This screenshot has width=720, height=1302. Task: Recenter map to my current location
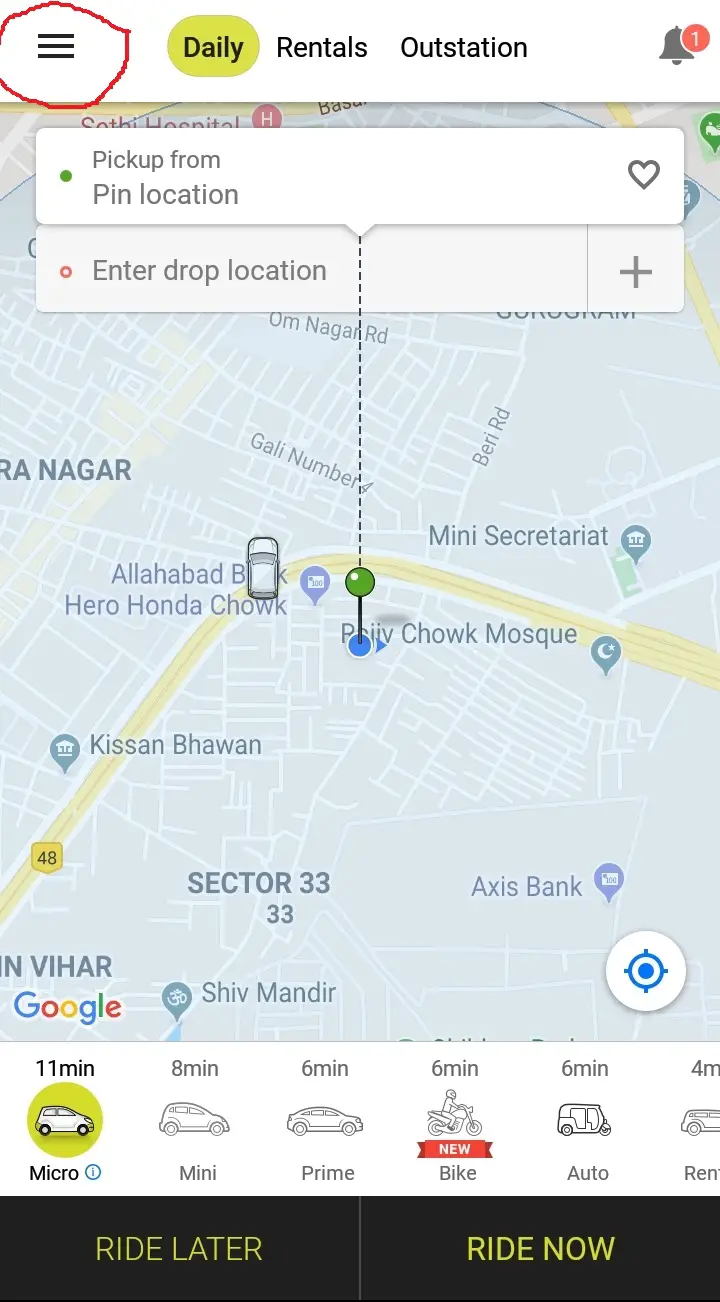coord(646,970)
